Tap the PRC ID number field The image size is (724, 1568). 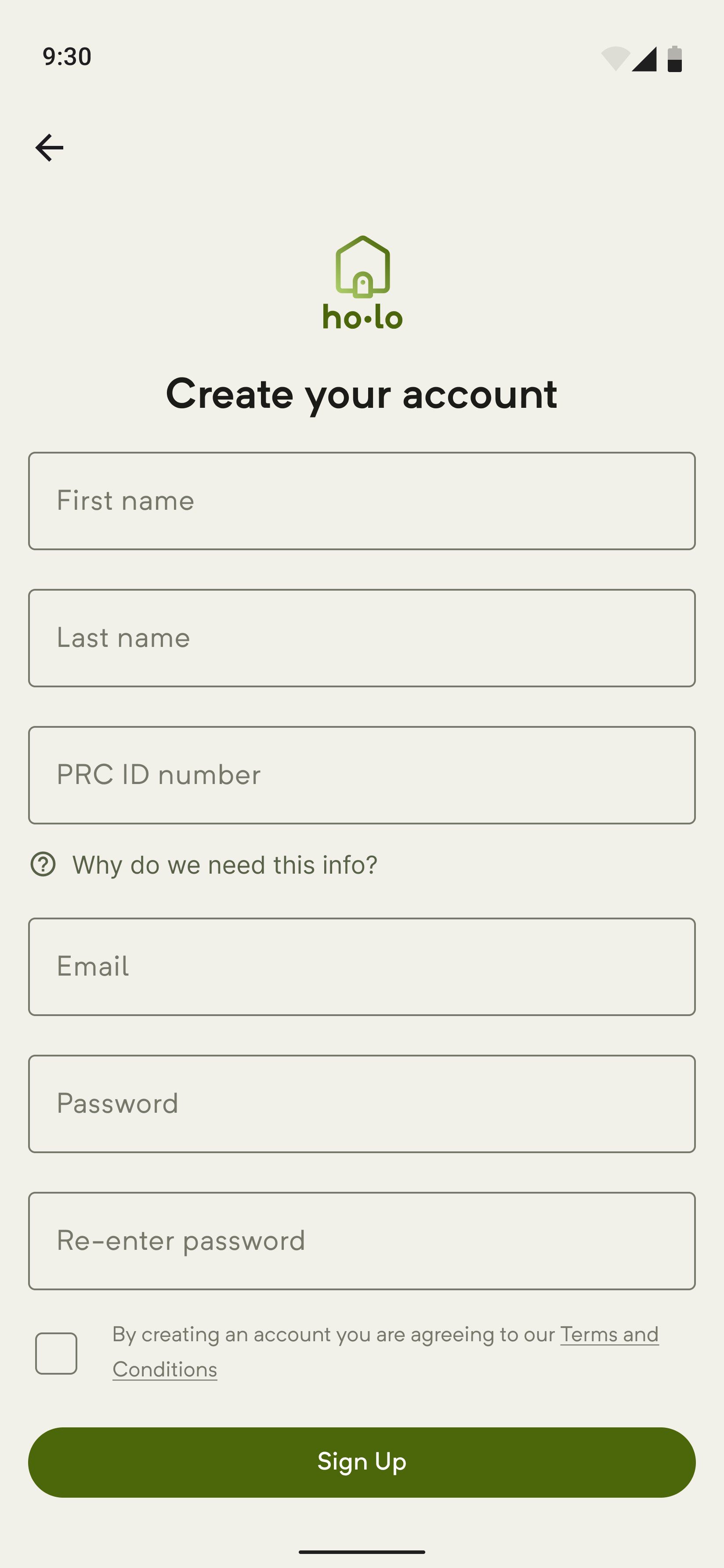click(x=362, y=775)
